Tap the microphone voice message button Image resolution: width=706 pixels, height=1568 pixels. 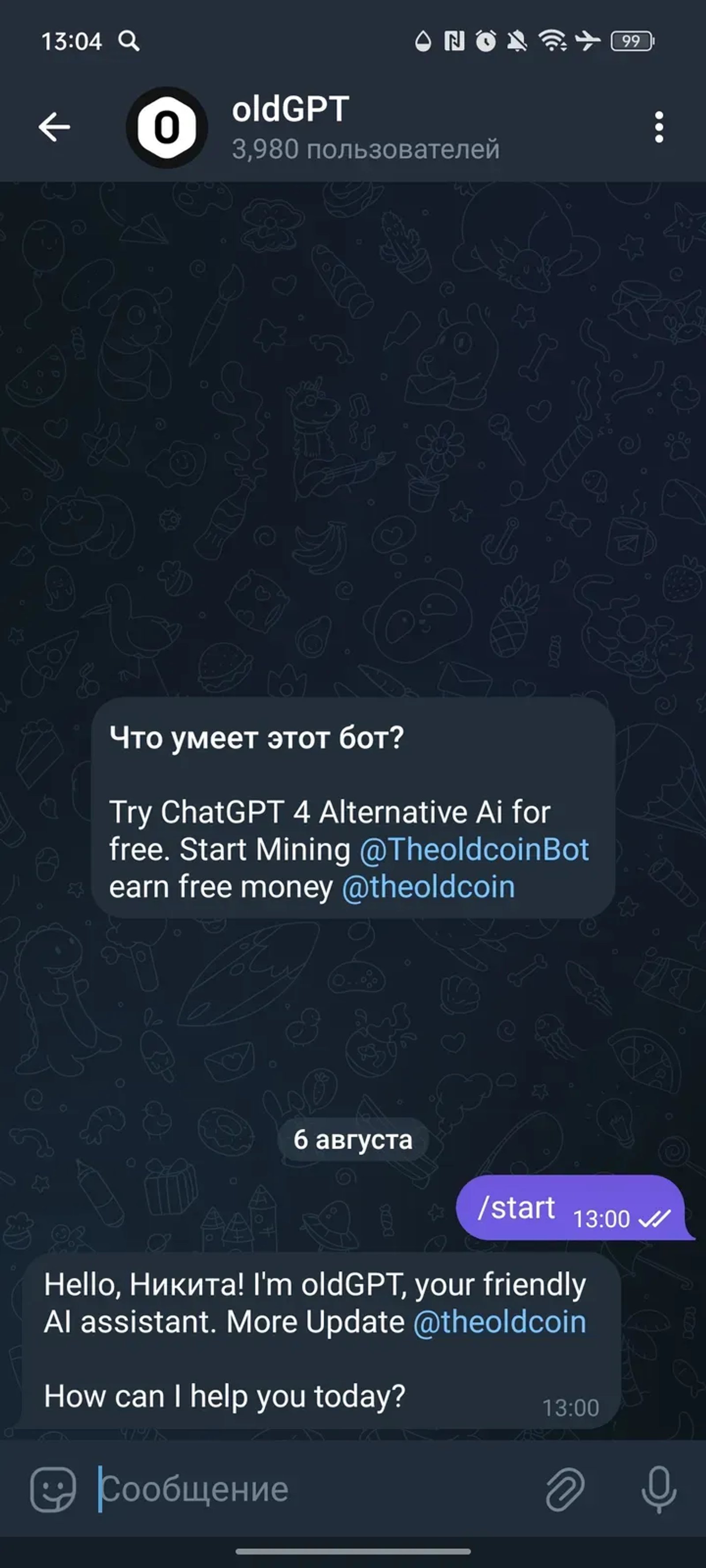(658, 1490)
